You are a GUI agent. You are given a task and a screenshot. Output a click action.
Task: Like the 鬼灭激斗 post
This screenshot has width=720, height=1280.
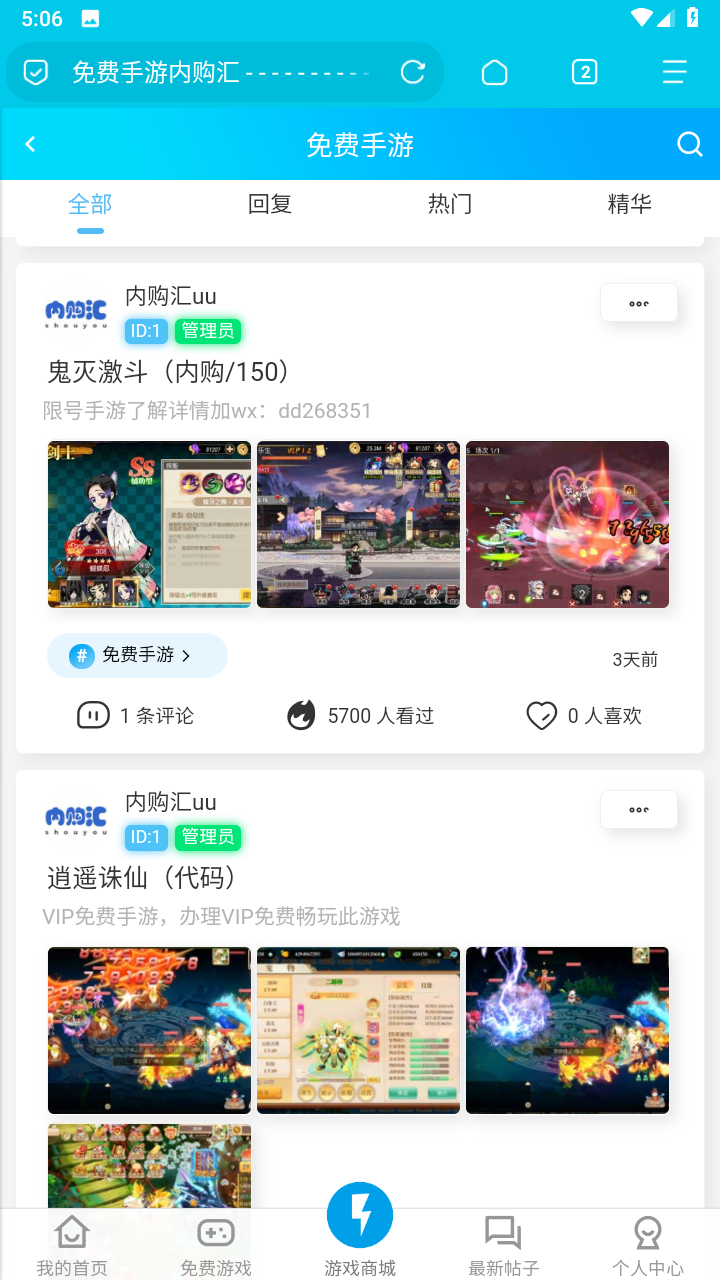point(584,715)
